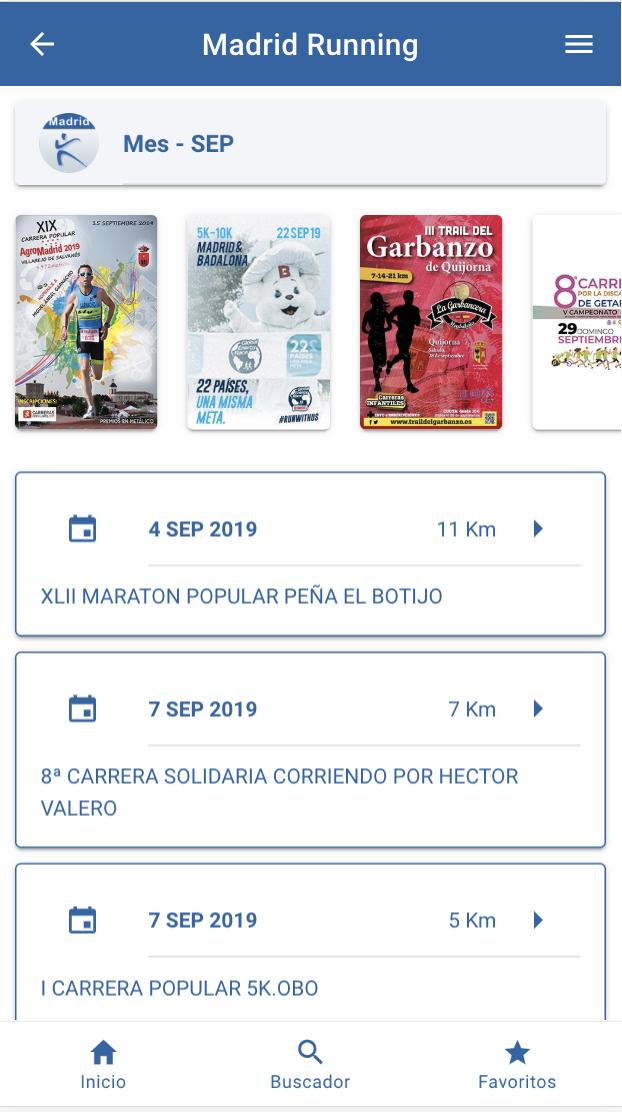Viewport: 622px width, 1112px height.
Task: Open the hamburger drawer menu
Action: (x=579, y=44)
